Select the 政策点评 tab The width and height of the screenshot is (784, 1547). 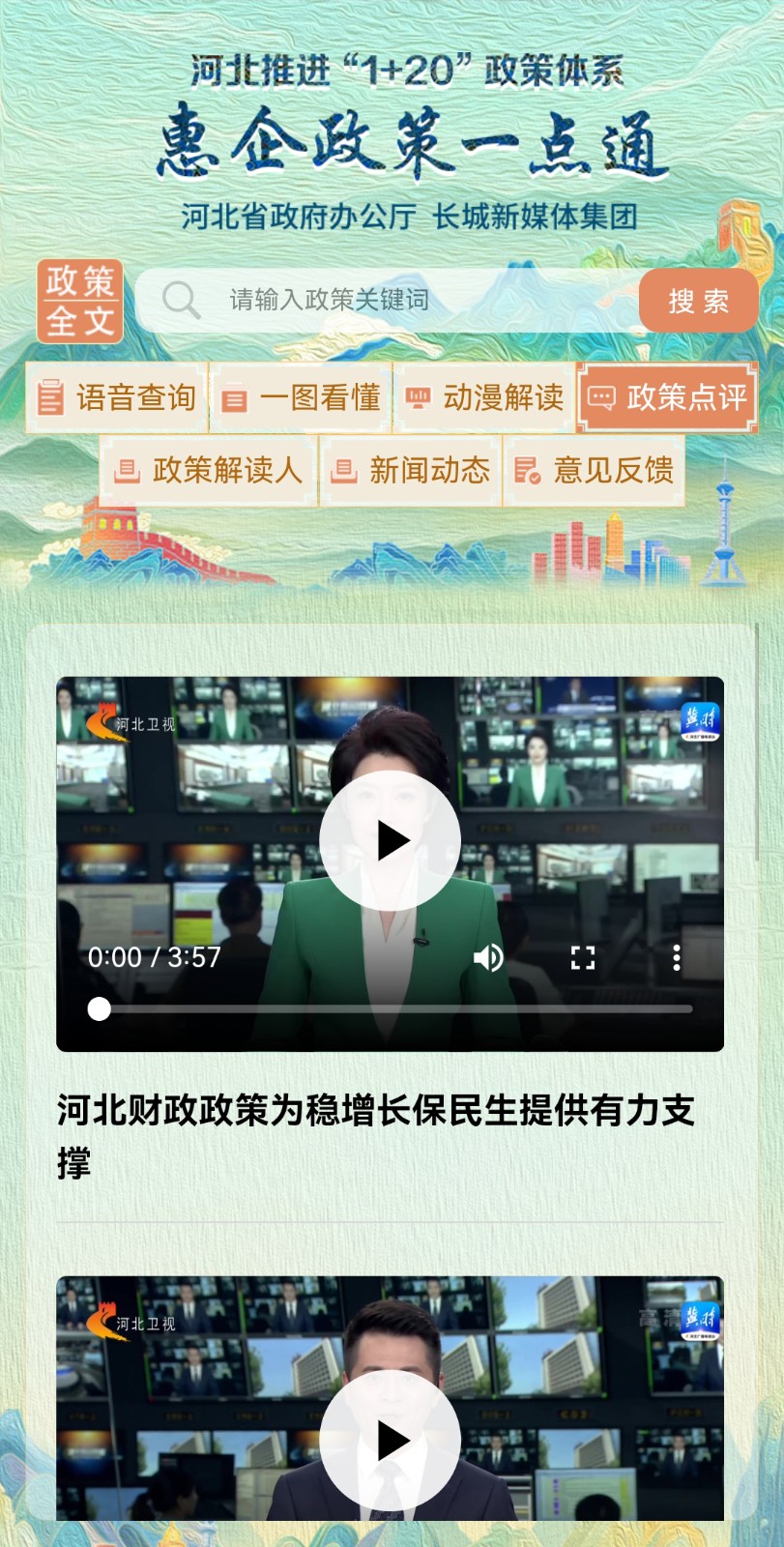pyautogui.click(x=667, y=397)
